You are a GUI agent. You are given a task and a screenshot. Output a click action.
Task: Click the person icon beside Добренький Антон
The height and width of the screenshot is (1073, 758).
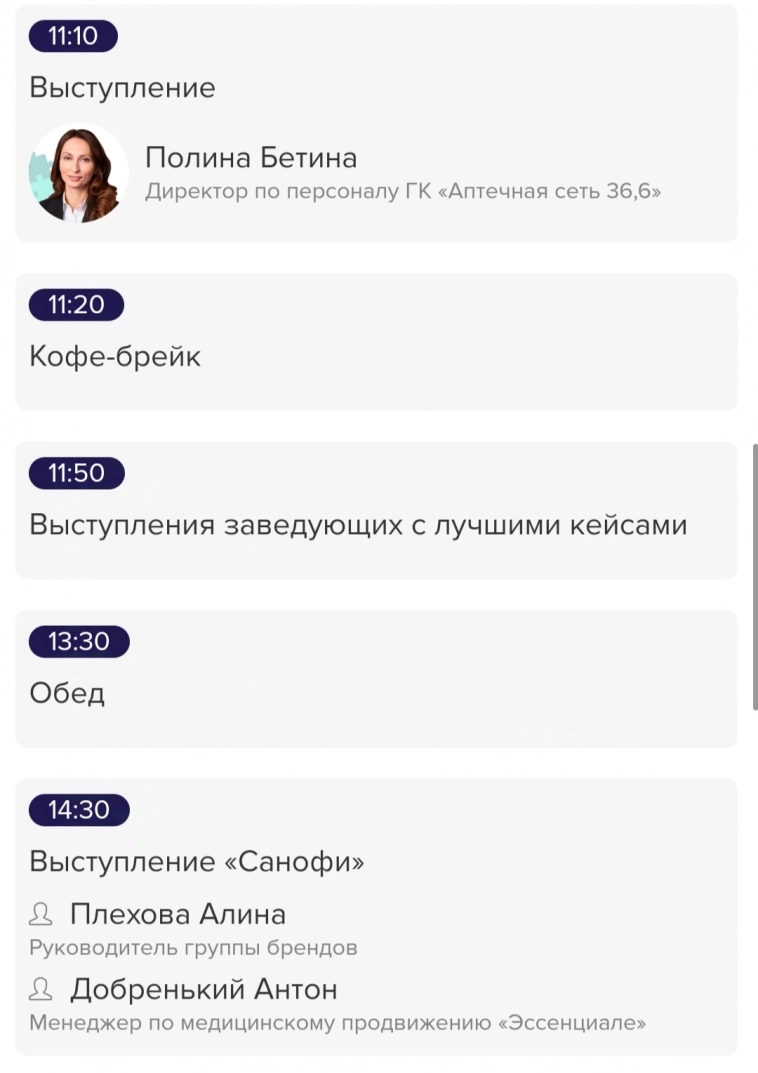tap(40, 990)
